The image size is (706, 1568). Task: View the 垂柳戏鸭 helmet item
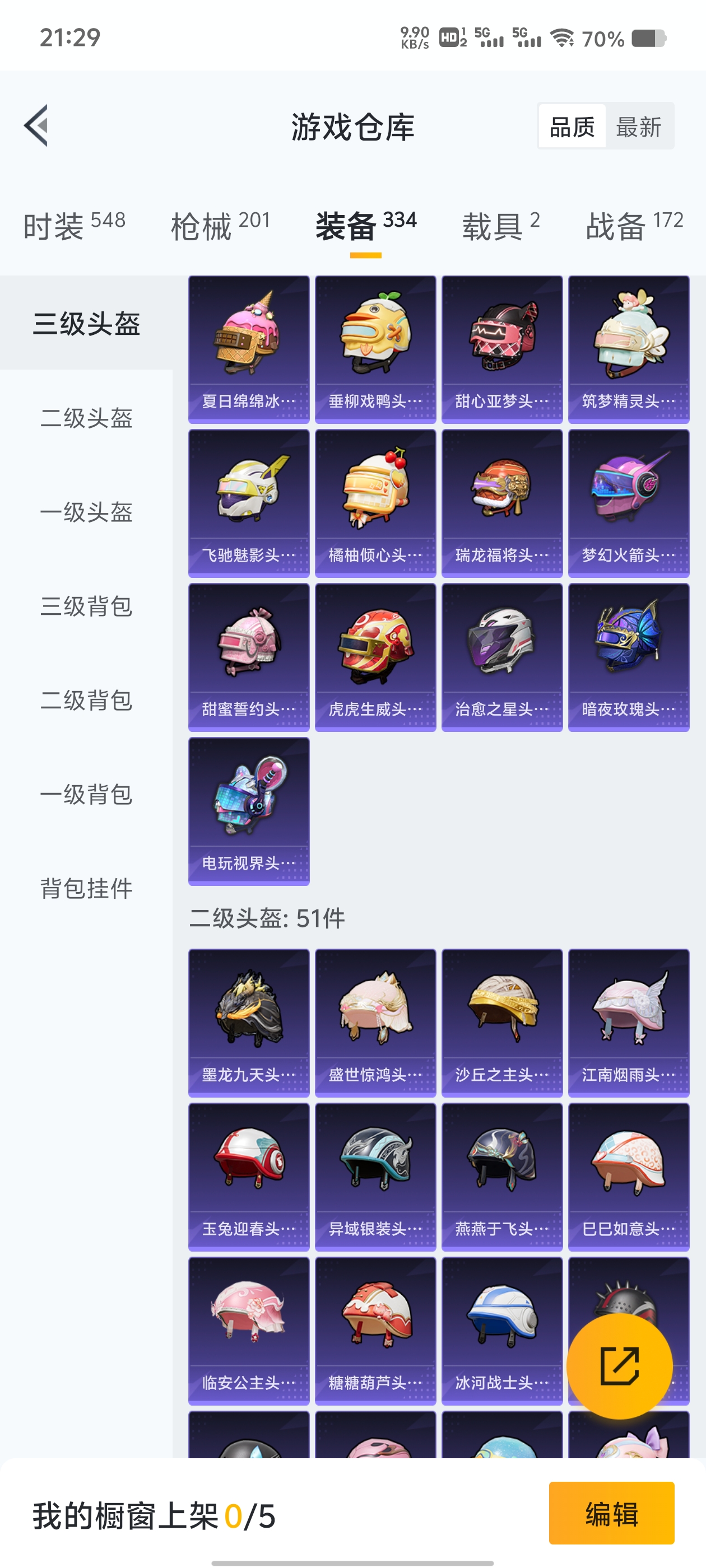coord(375,349)
